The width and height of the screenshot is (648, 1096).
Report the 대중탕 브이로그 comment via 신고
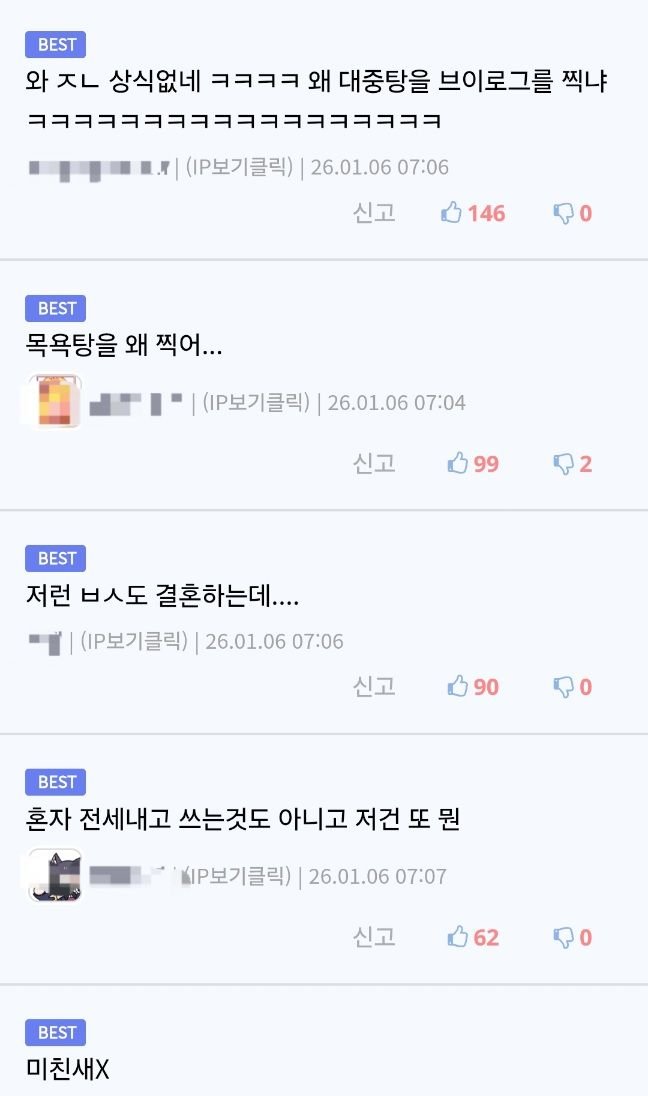(x=374, y=213)
